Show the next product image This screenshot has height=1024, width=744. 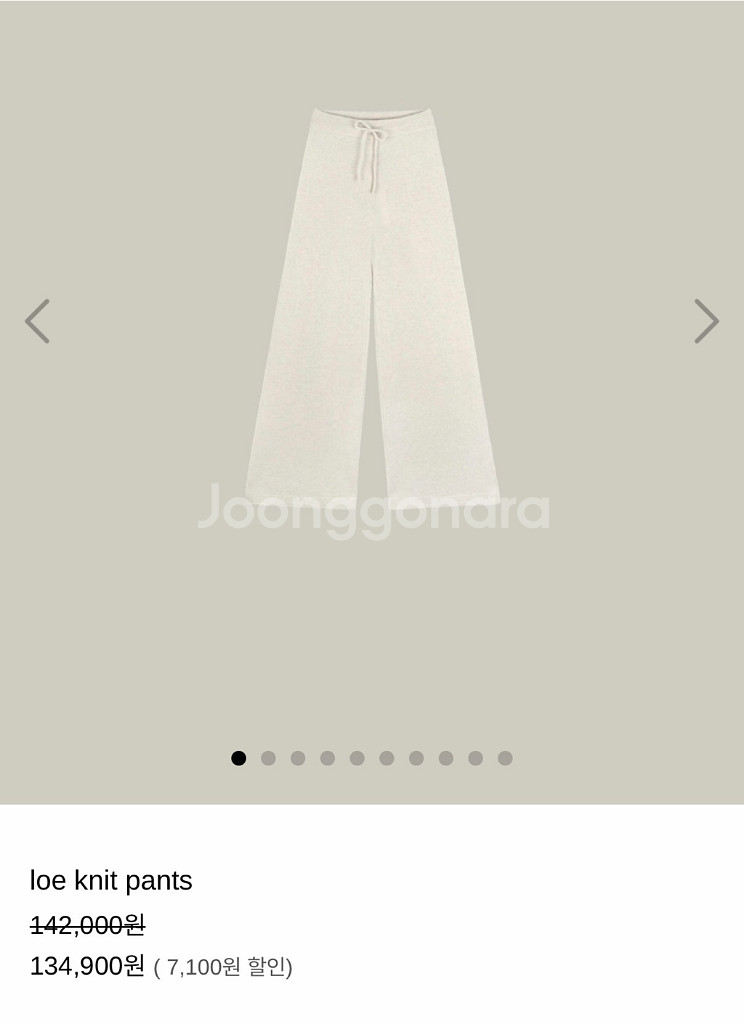[x=706, y=321]
